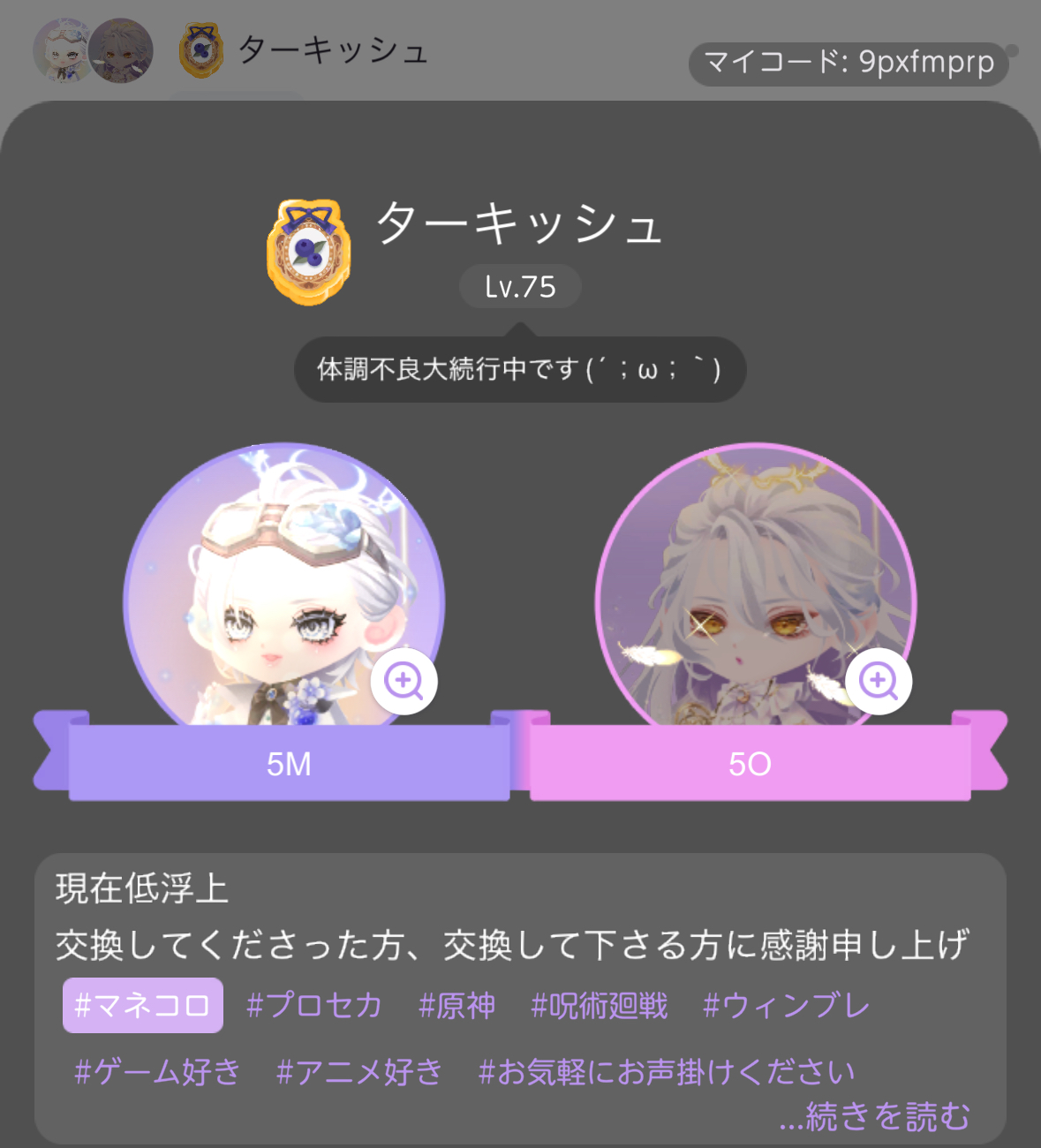Zoom in on the 5M avatar

point(404,682)
